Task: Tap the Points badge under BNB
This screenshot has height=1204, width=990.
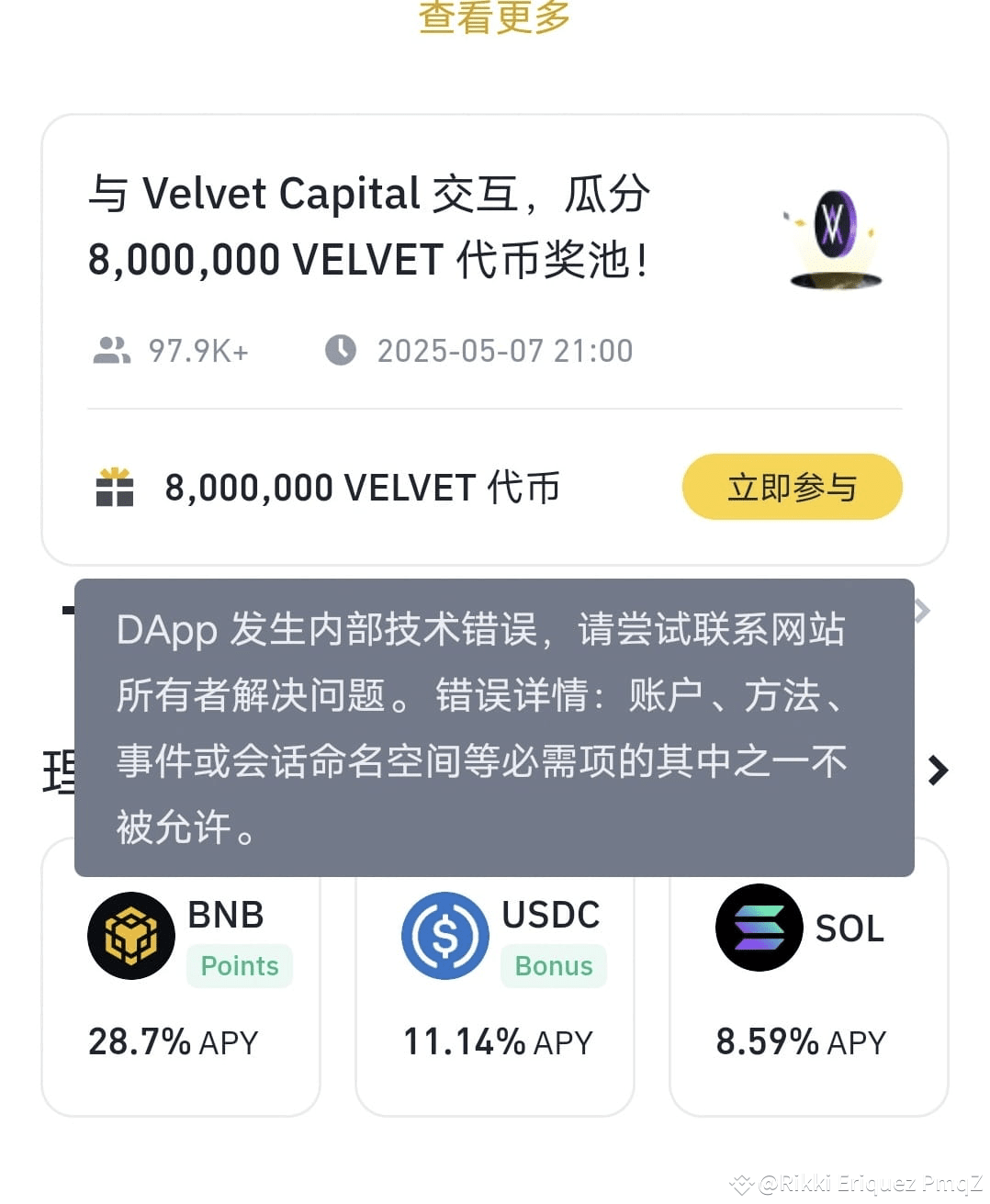Action: (x=239, y=966)
